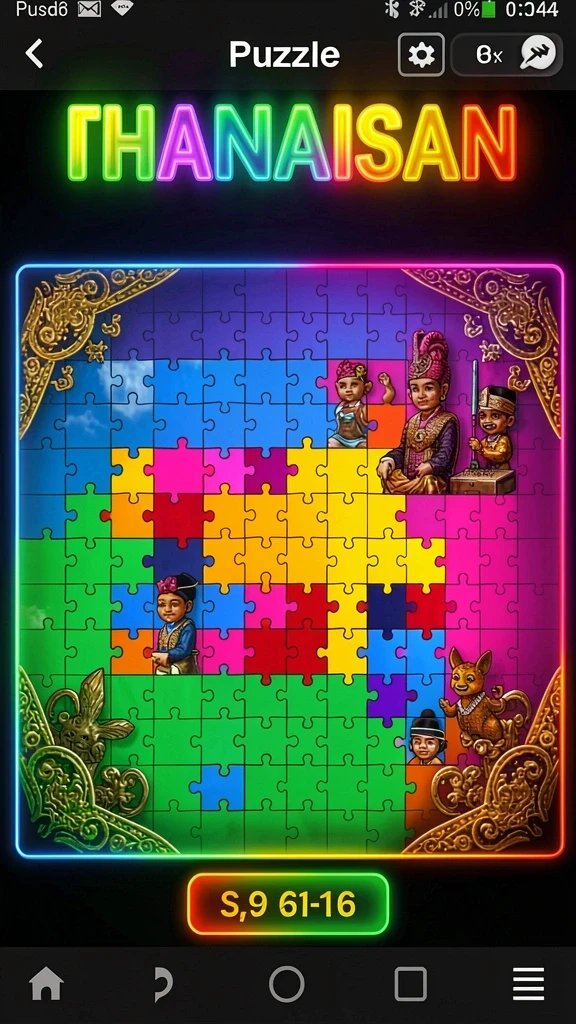Go back using the top-left arrow
The height and width of the screenshot is (1024, 576).
point(34,54)
